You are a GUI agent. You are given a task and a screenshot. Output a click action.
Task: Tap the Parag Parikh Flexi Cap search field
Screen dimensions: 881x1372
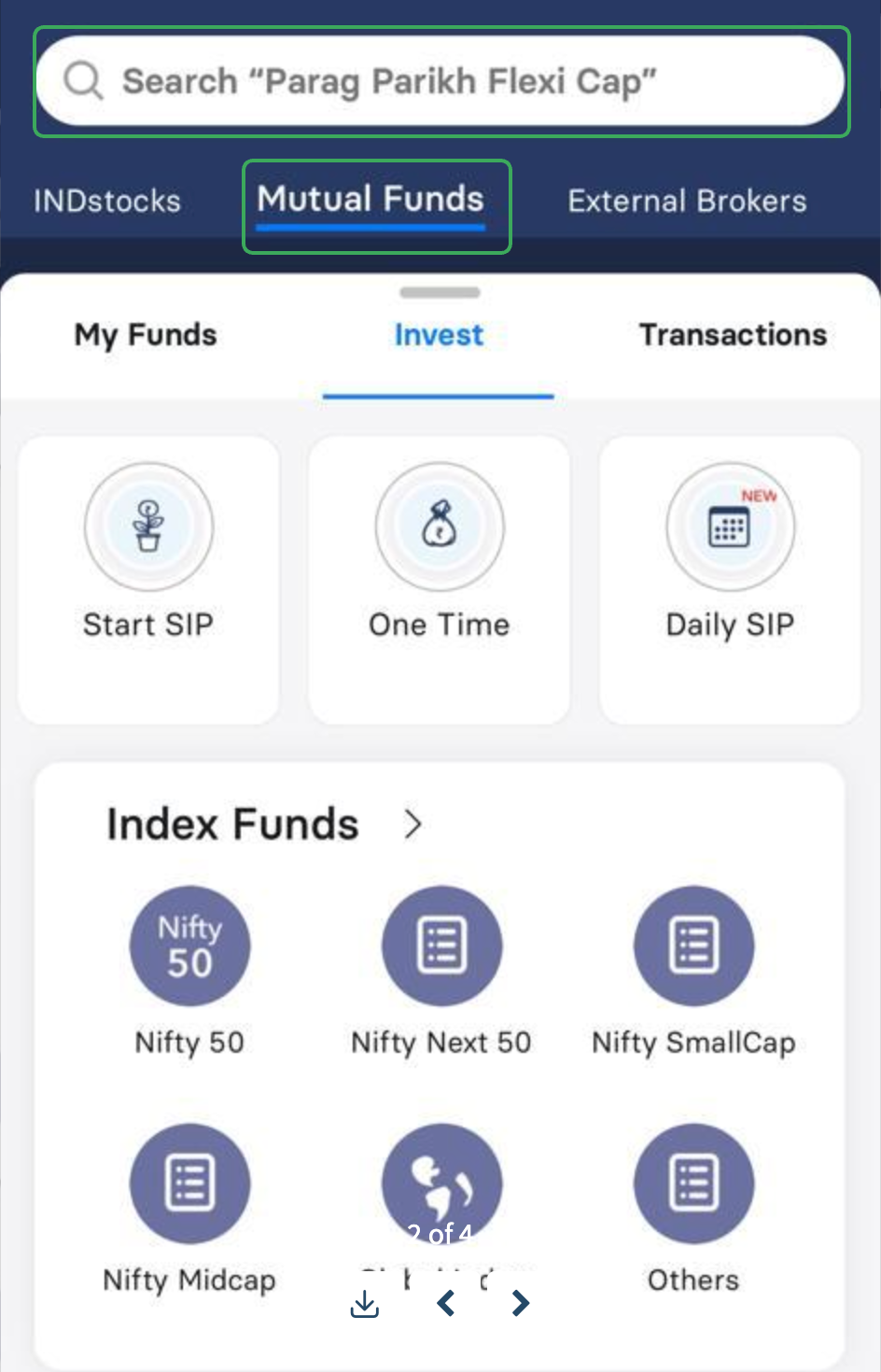pyautogui.click(x=439, y=80)
